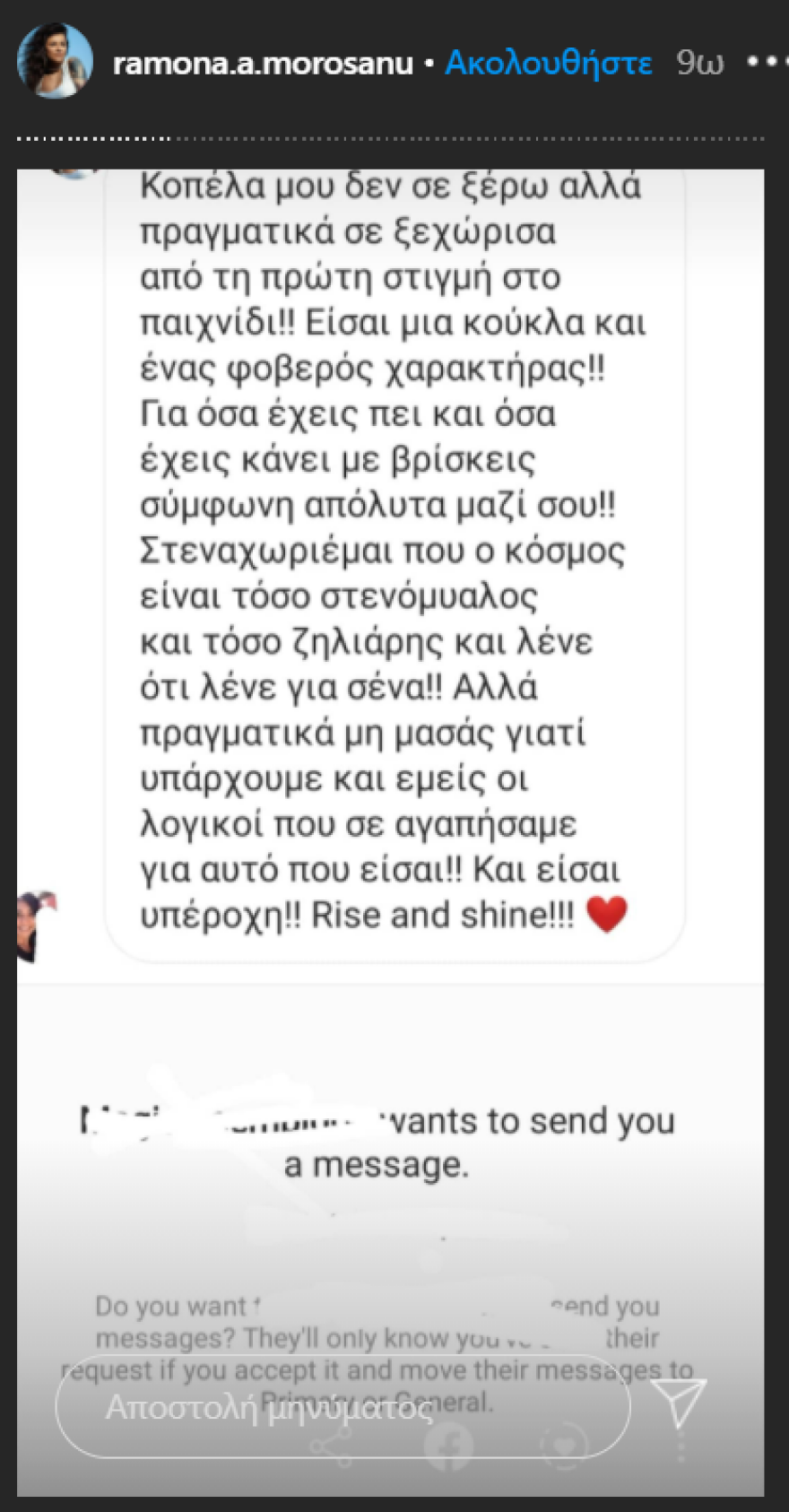Open the Facebook share icon

pyautogui.click(x=451, y=1444)
